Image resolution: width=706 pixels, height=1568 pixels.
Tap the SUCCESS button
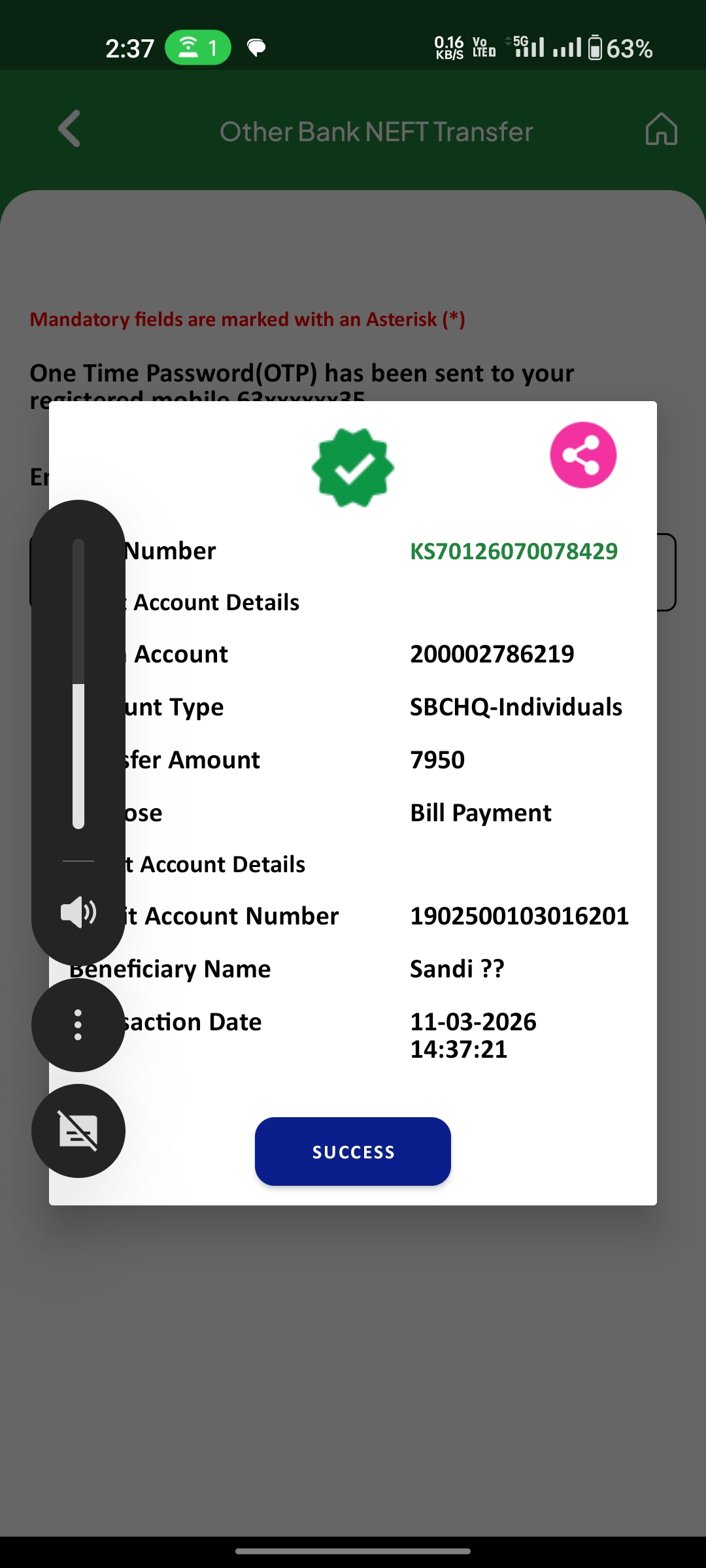click(x=353, y=1151)
